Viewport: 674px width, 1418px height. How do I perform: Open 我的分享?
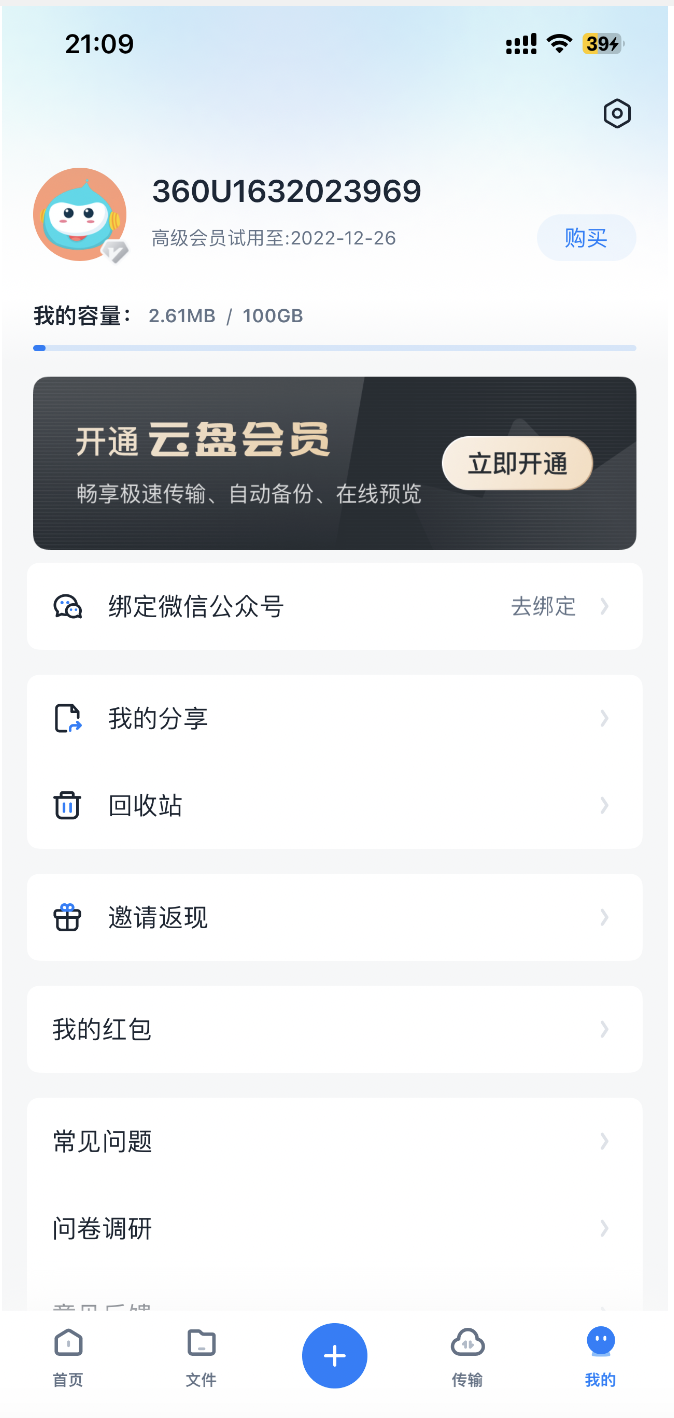(334, 718)
